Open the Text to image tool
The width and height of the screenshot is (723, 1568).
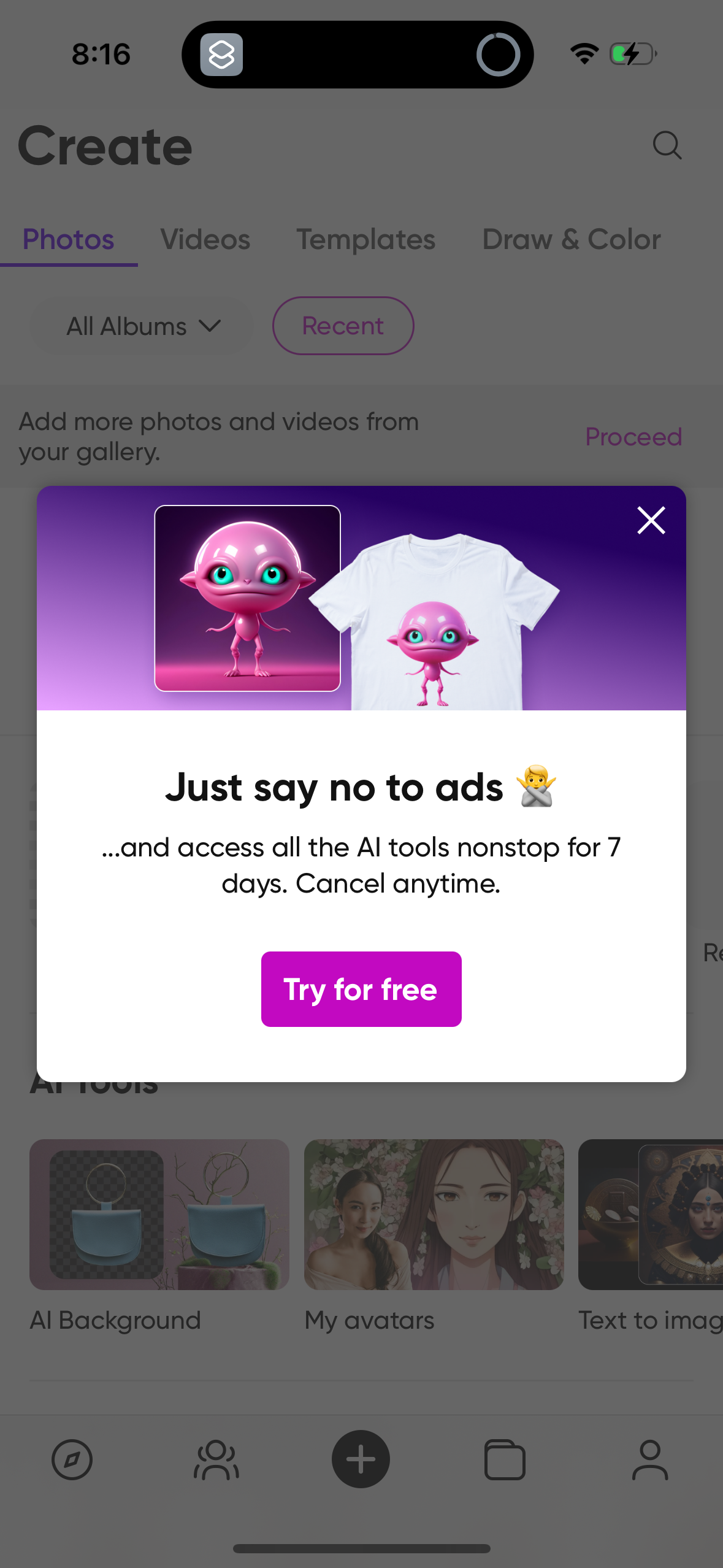(x=650, y=1215)
